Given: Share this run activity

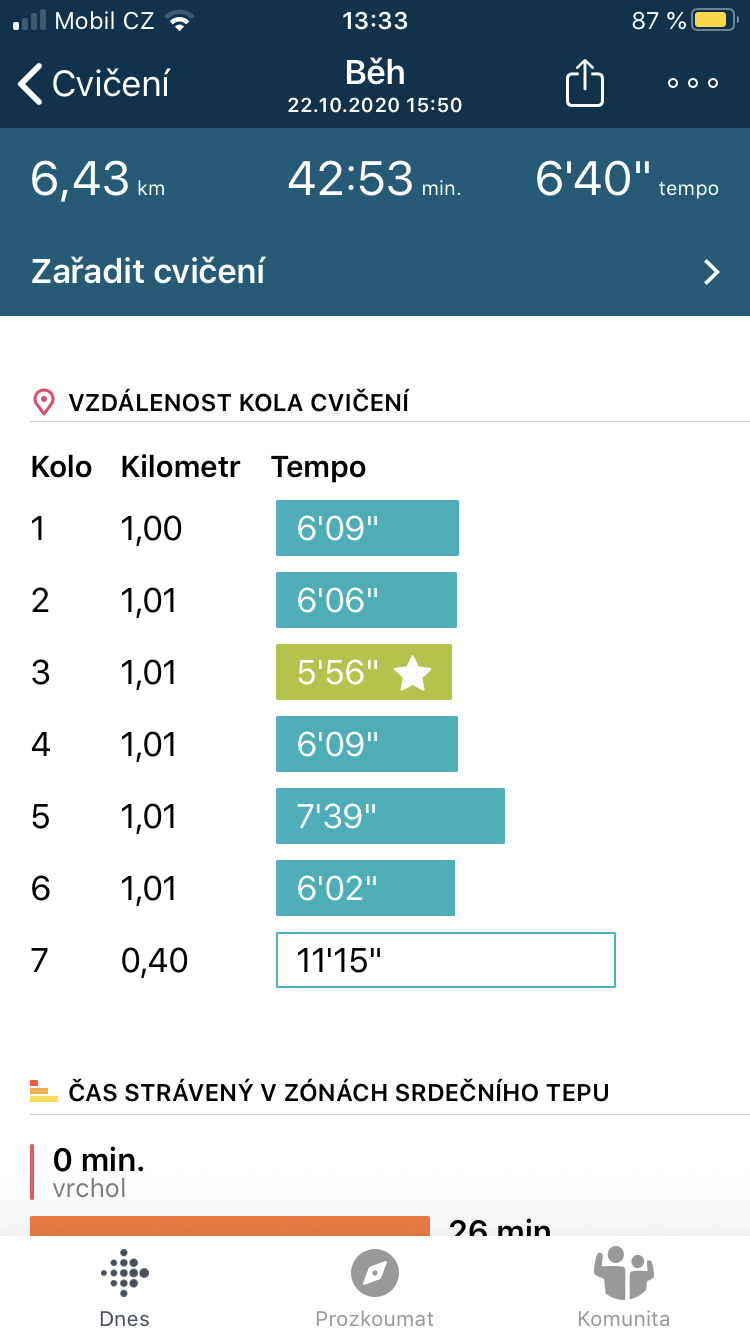Looking at the screenshot, I should [585, 83].
